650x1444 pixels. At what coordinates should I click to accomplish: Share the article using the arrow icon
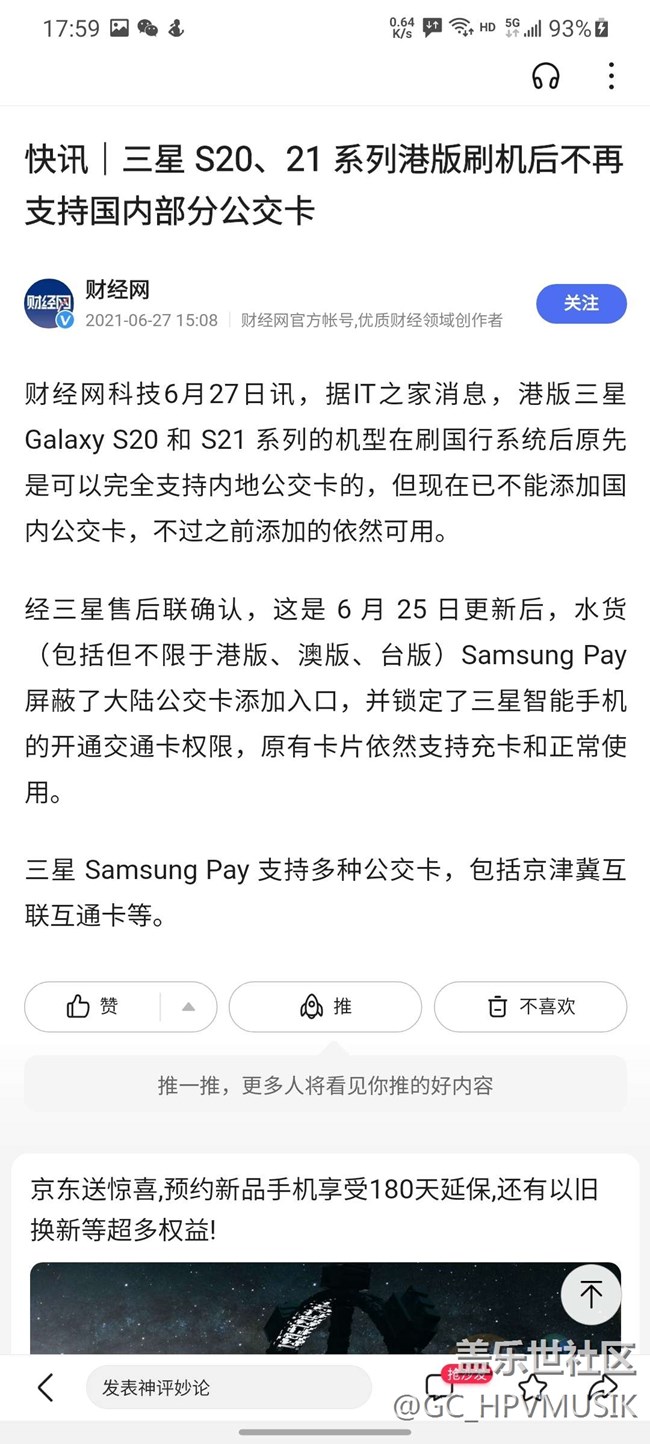click(x=603, y=1388)
